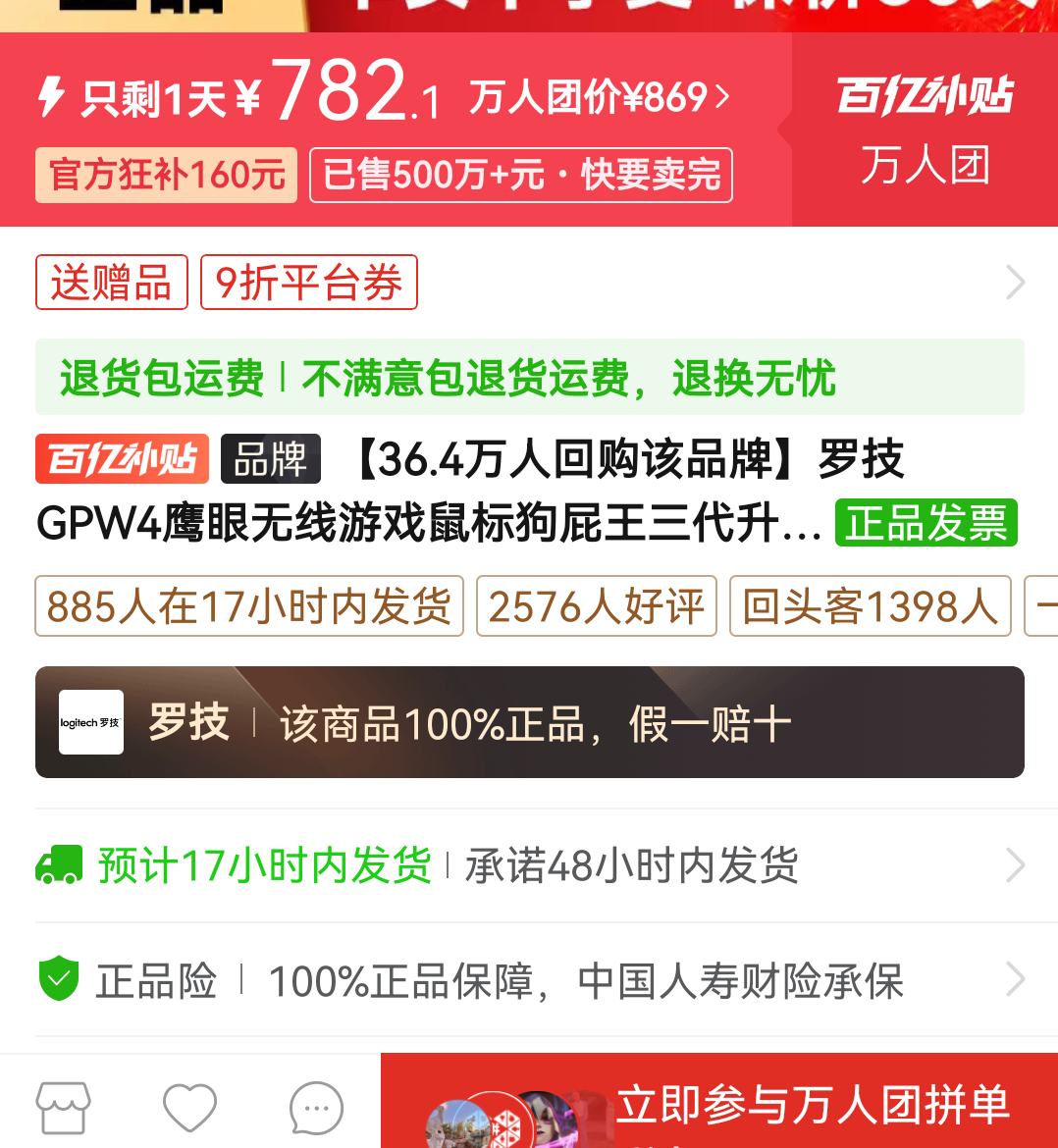Tap the 2576人好评 reviews chip

coord(596,606)
